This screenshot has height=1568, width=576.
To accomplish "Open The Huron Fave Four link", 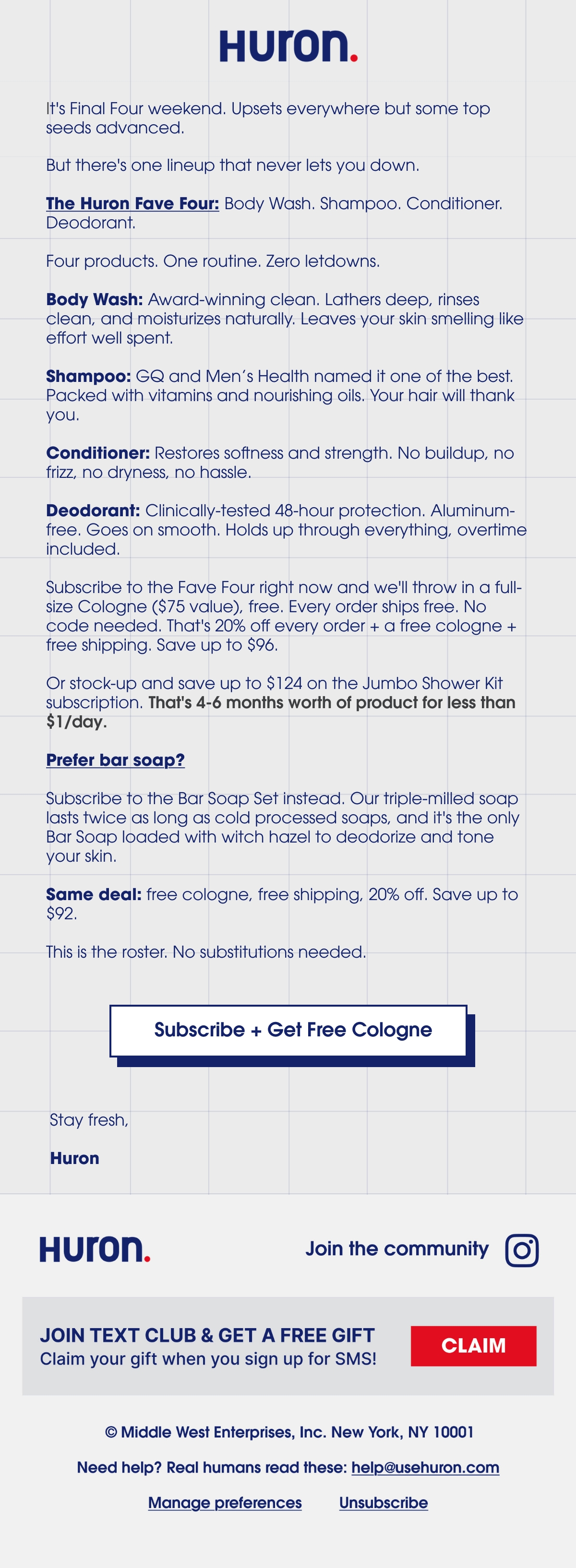I will point(132,203).
